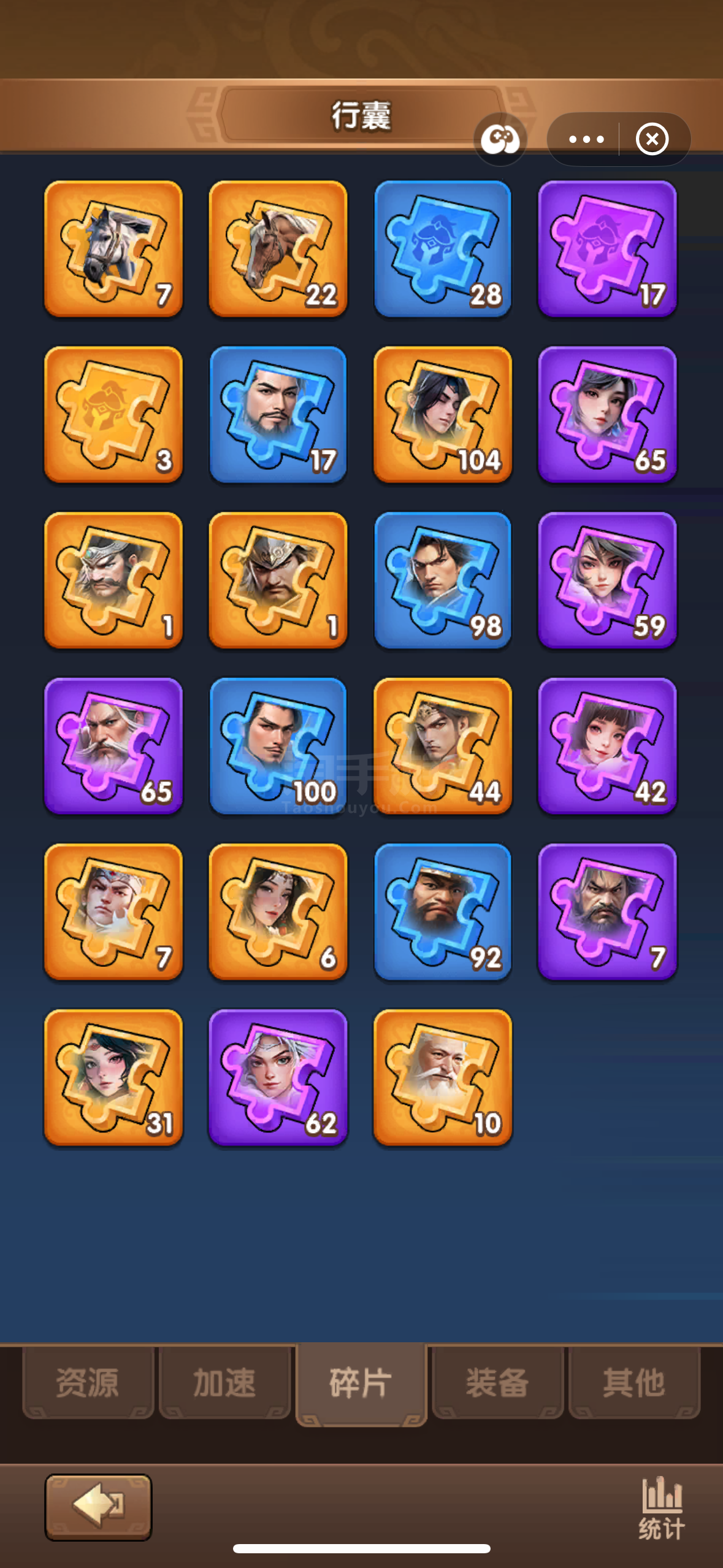This screenshot has width=723, height=1568.
Task: Open 统计 statistics
Action: tap(662, 1510)
